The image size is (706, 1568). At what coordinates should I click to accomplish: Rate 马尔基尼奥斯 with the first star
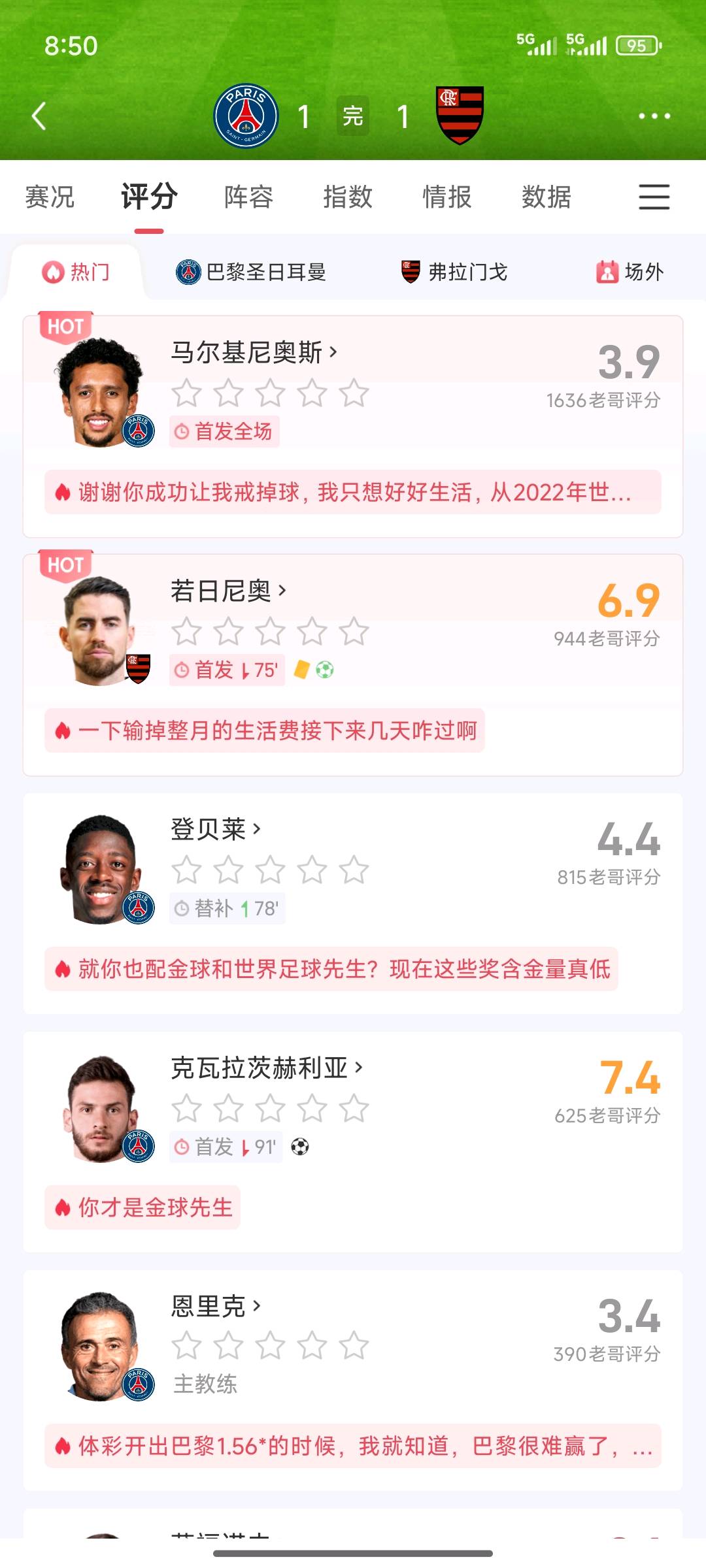click(x=187, y=391)
